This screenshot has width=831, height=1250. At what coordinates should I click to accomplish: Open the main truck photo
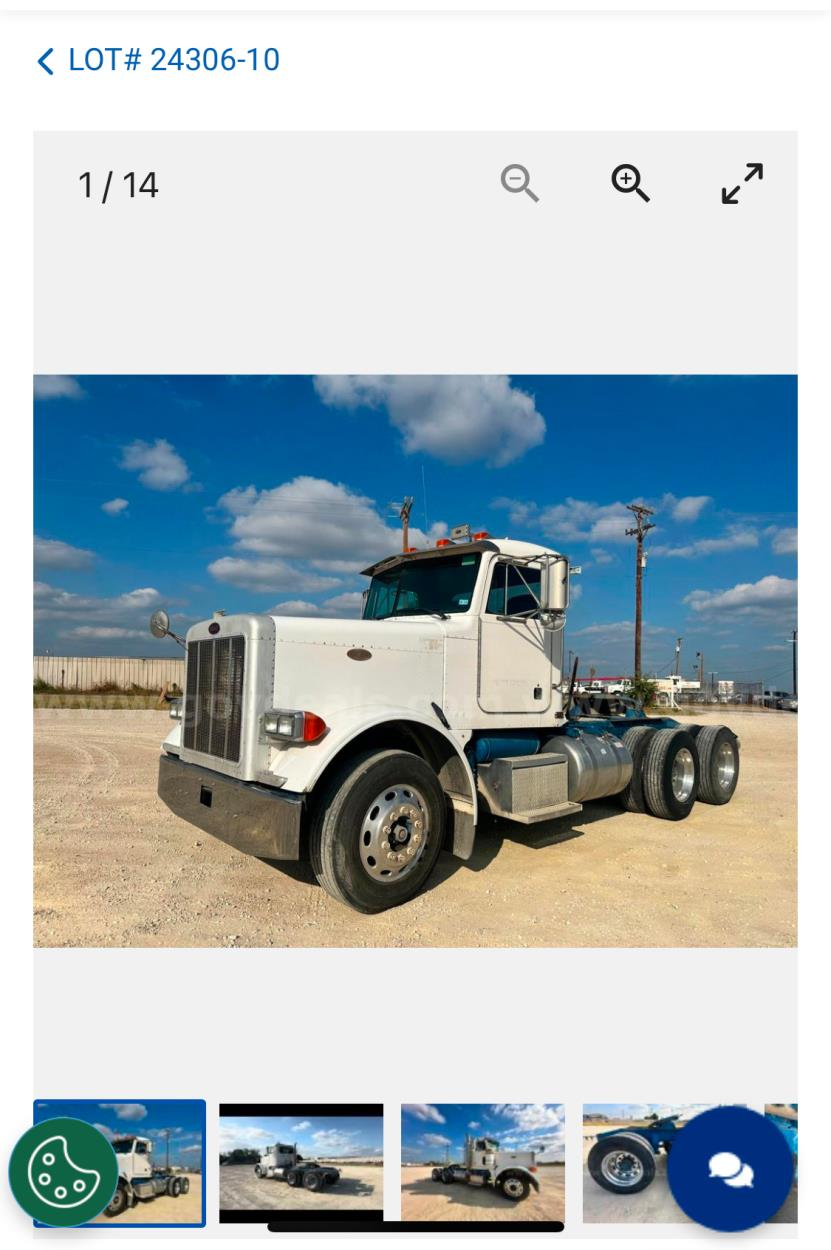(x=415, y=660)
